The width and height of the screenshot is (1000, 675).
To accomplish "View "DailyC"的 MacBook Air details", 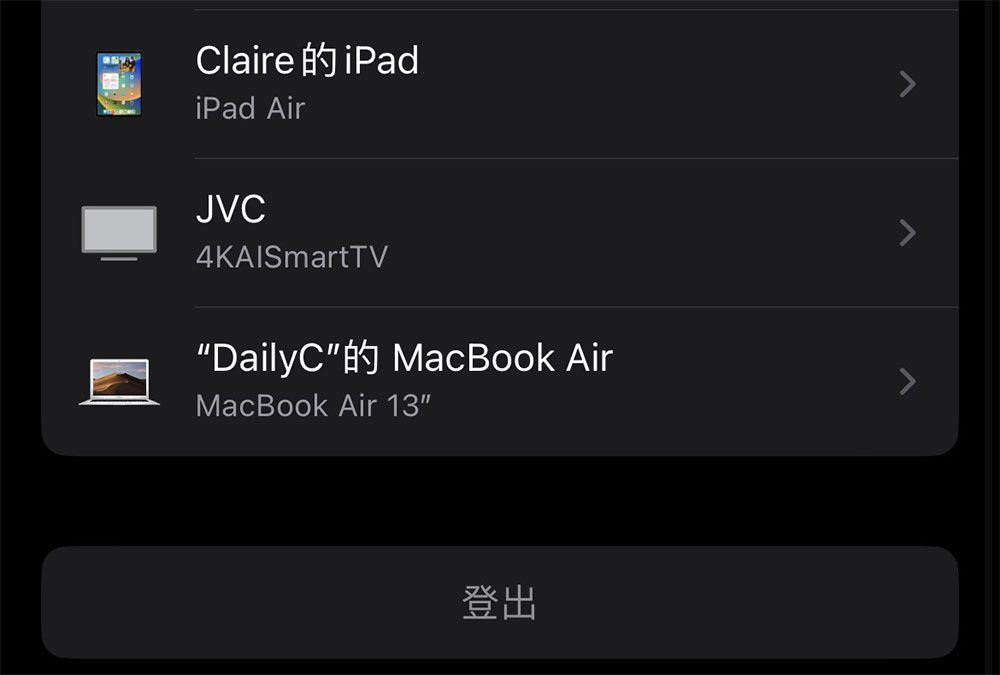I will click(500, 381).
